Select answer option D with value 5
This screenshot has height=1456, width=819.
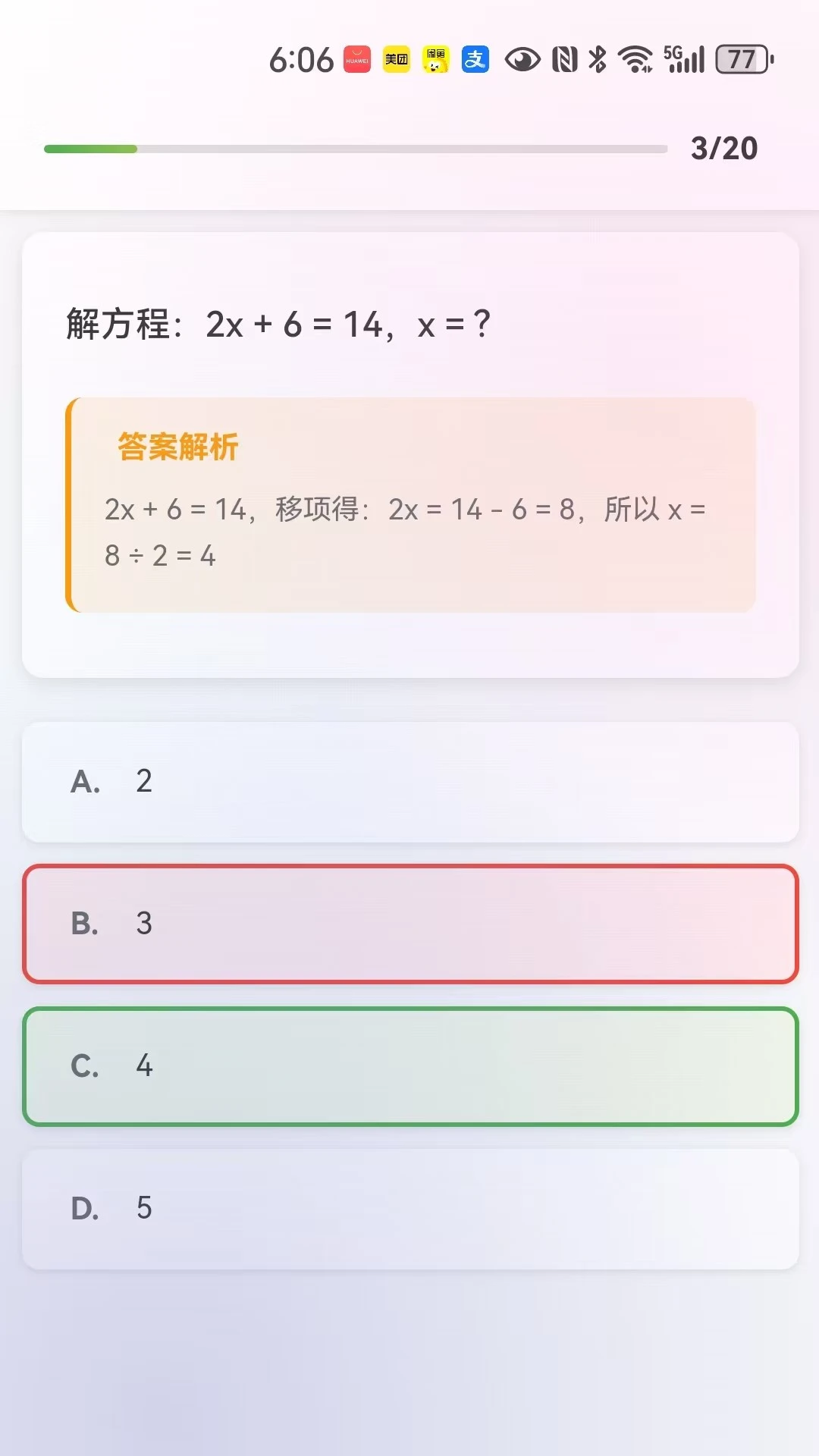[x=409, y=1207]
